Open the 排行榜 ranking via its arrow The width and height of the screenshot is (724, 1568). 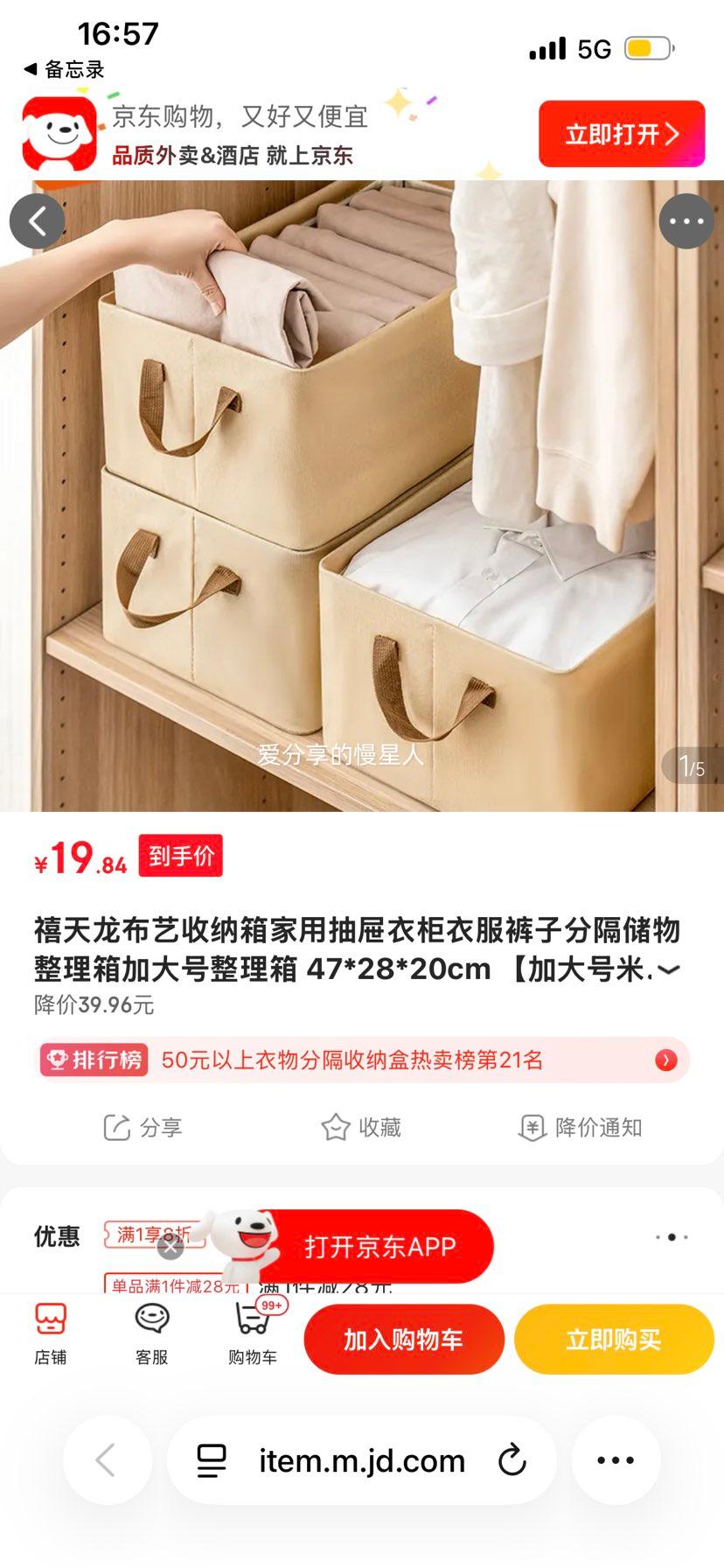(665, 1060)
